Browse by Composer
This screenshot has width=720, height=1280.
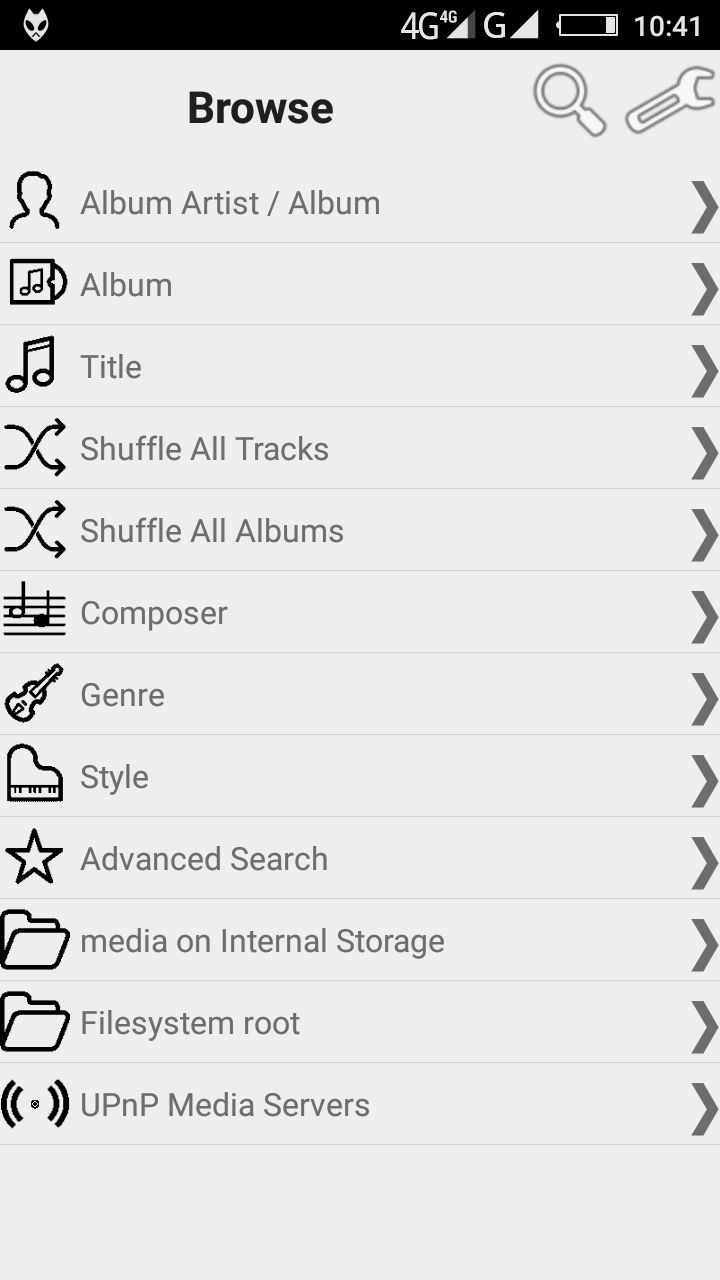pos(360,612)
